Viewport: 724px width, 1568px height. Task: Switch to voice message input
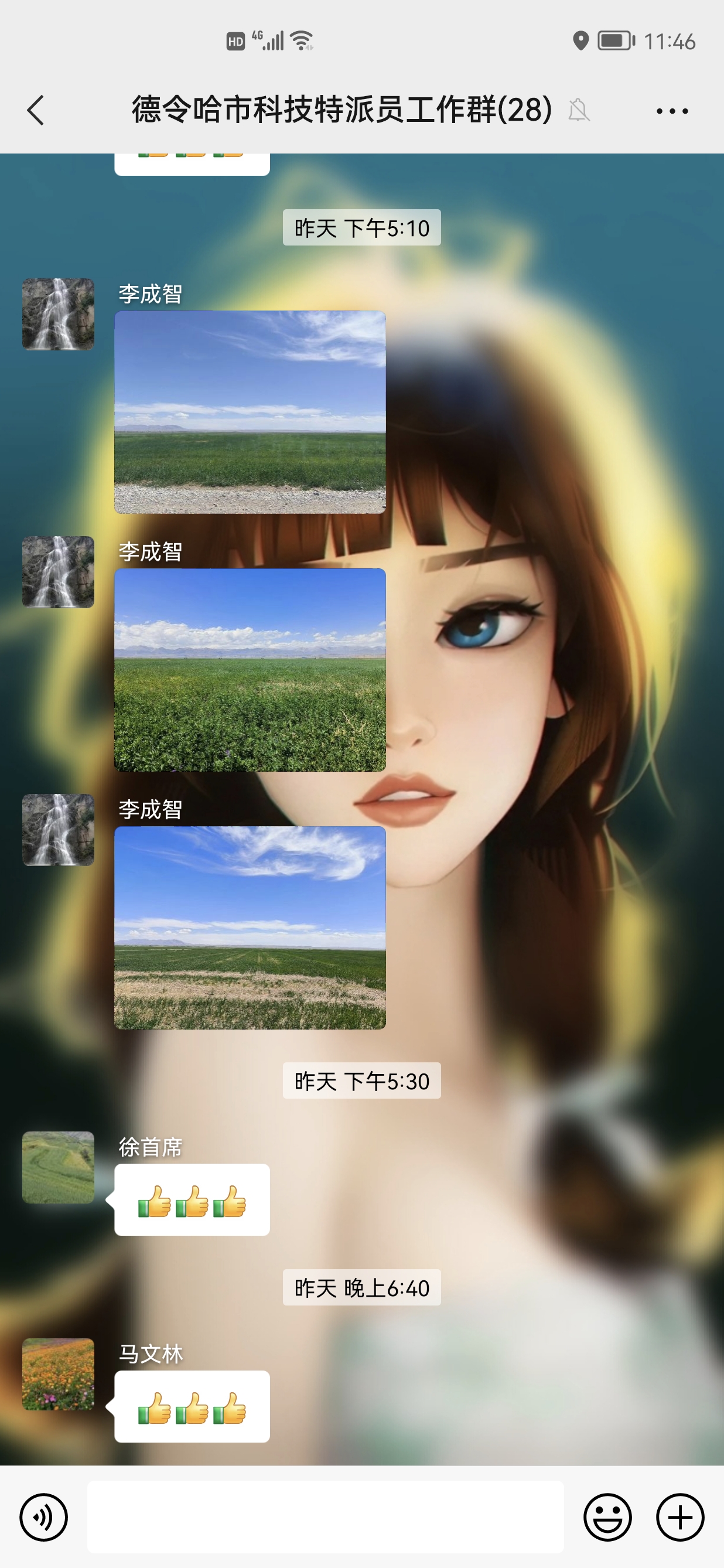[43, 1517]
